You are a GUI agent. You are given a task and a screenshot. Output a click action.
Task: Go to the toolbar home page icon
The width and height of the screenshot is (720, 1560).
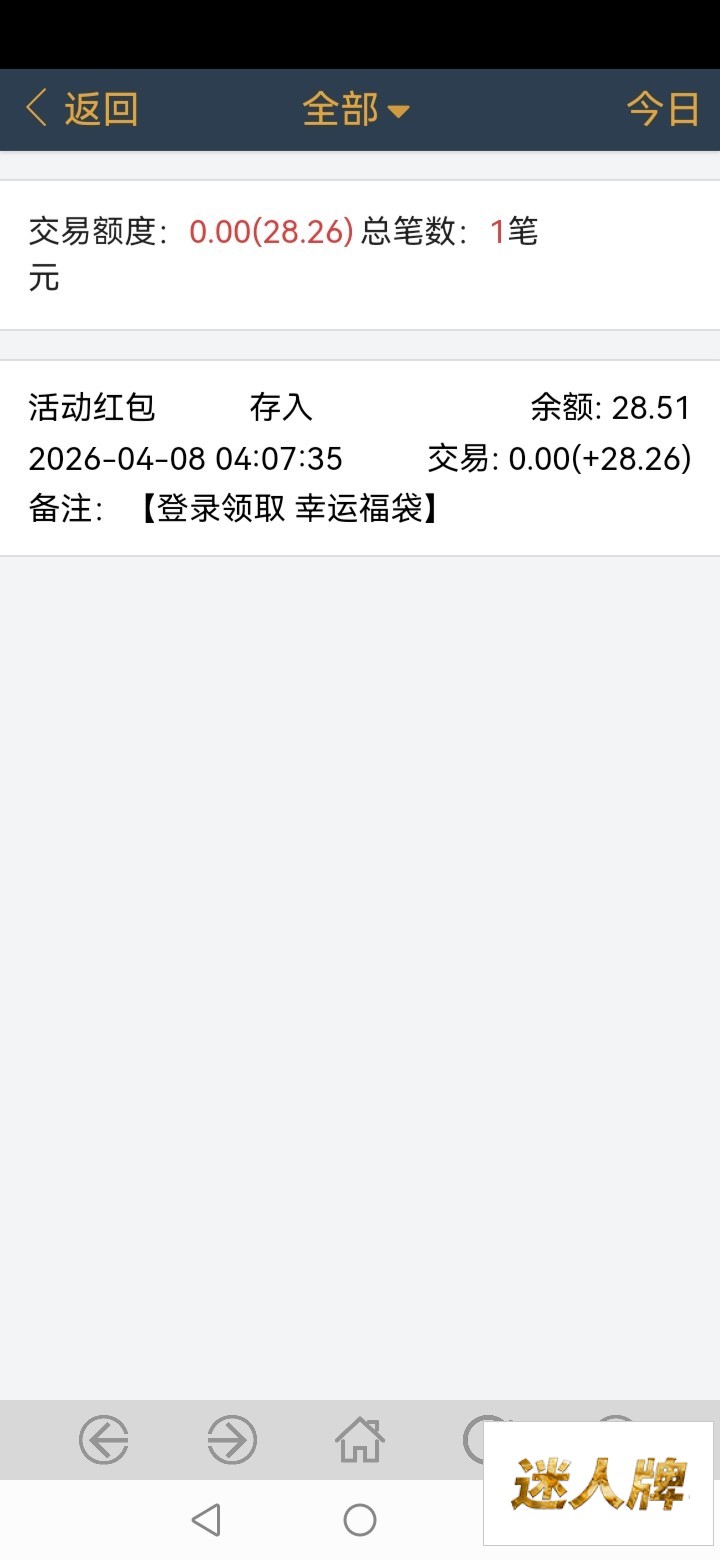(360, 1441)
